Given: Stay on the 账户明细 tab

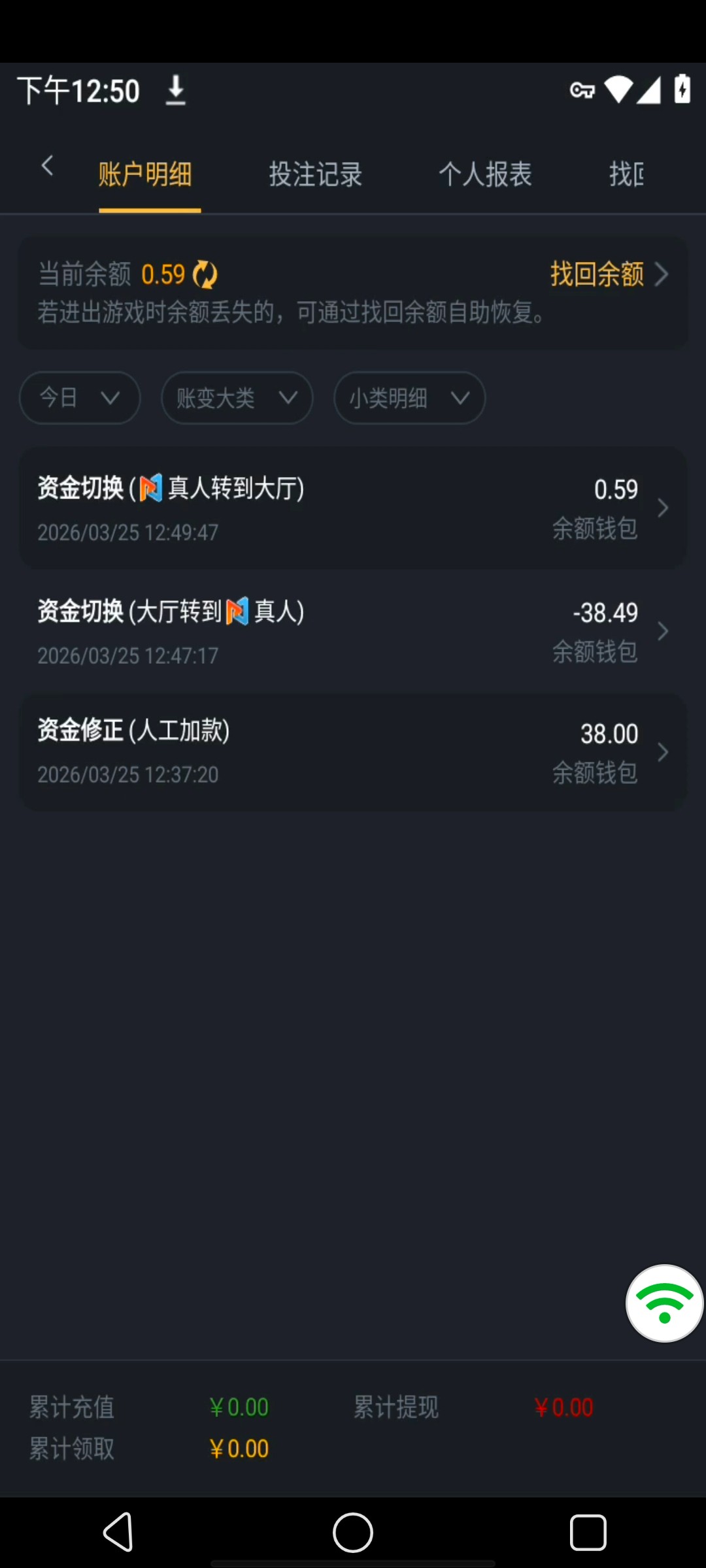Looking at the screenshot, I should pos(145,174).
